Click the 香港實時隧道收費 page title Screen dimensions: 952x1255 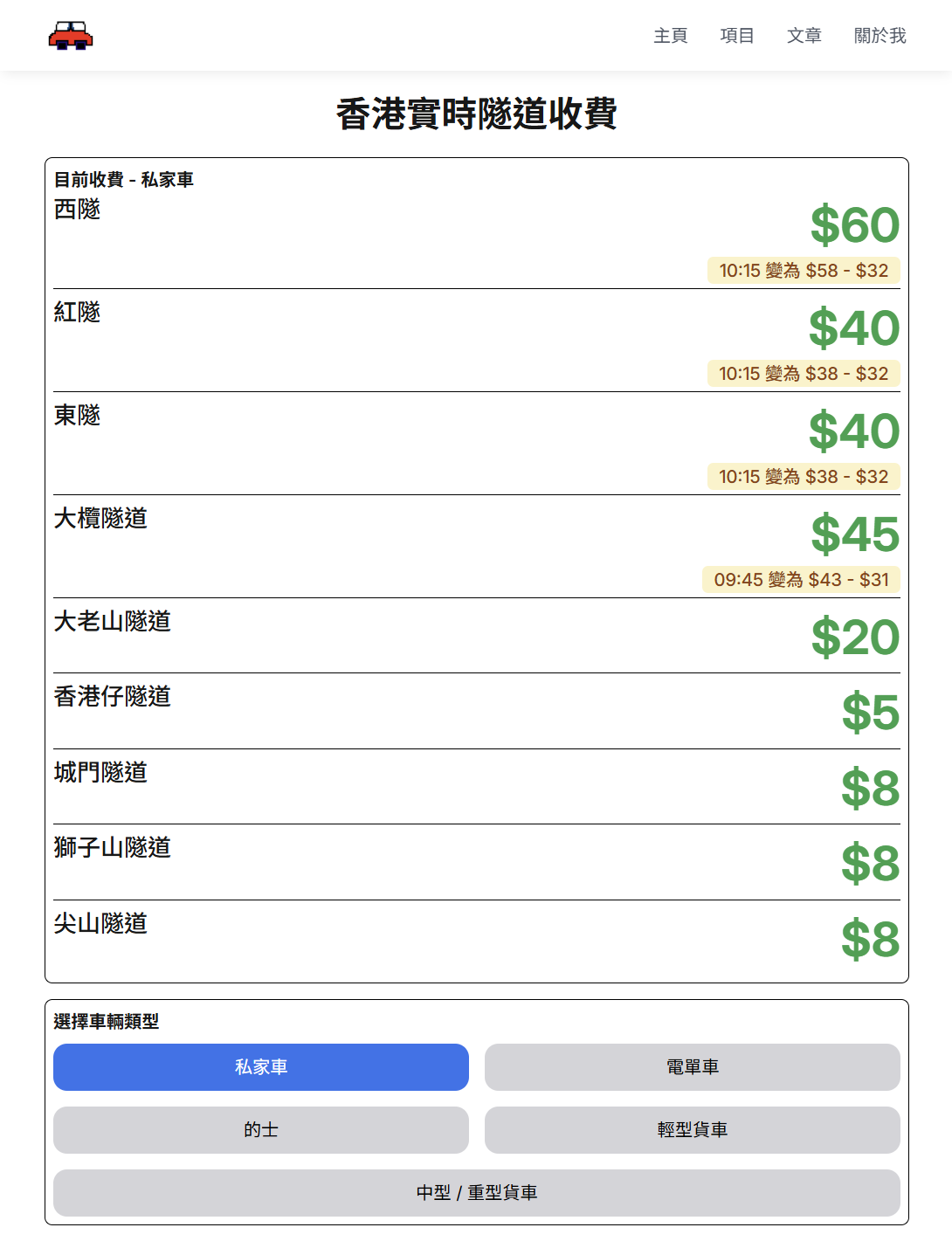pos(476,112)
